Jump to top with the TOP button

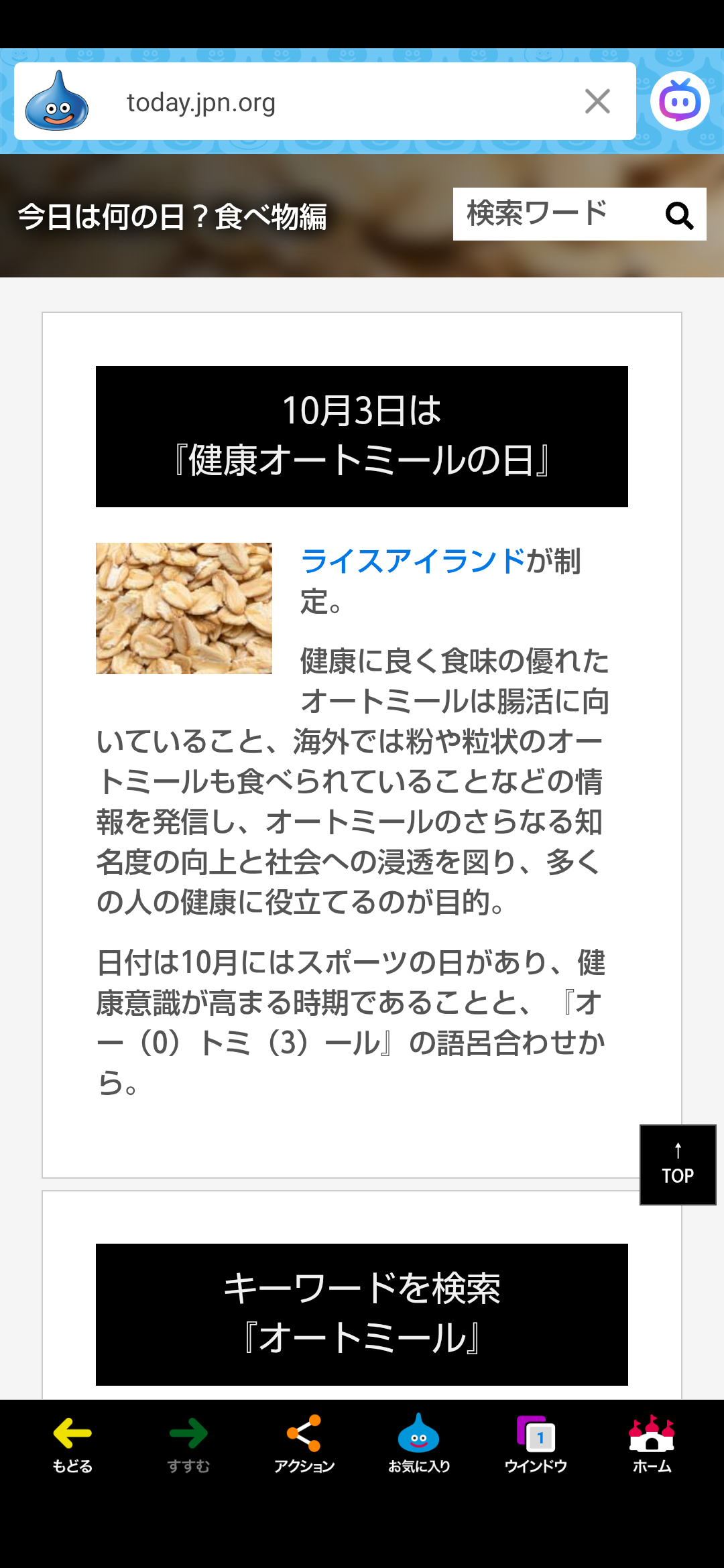678,1165
